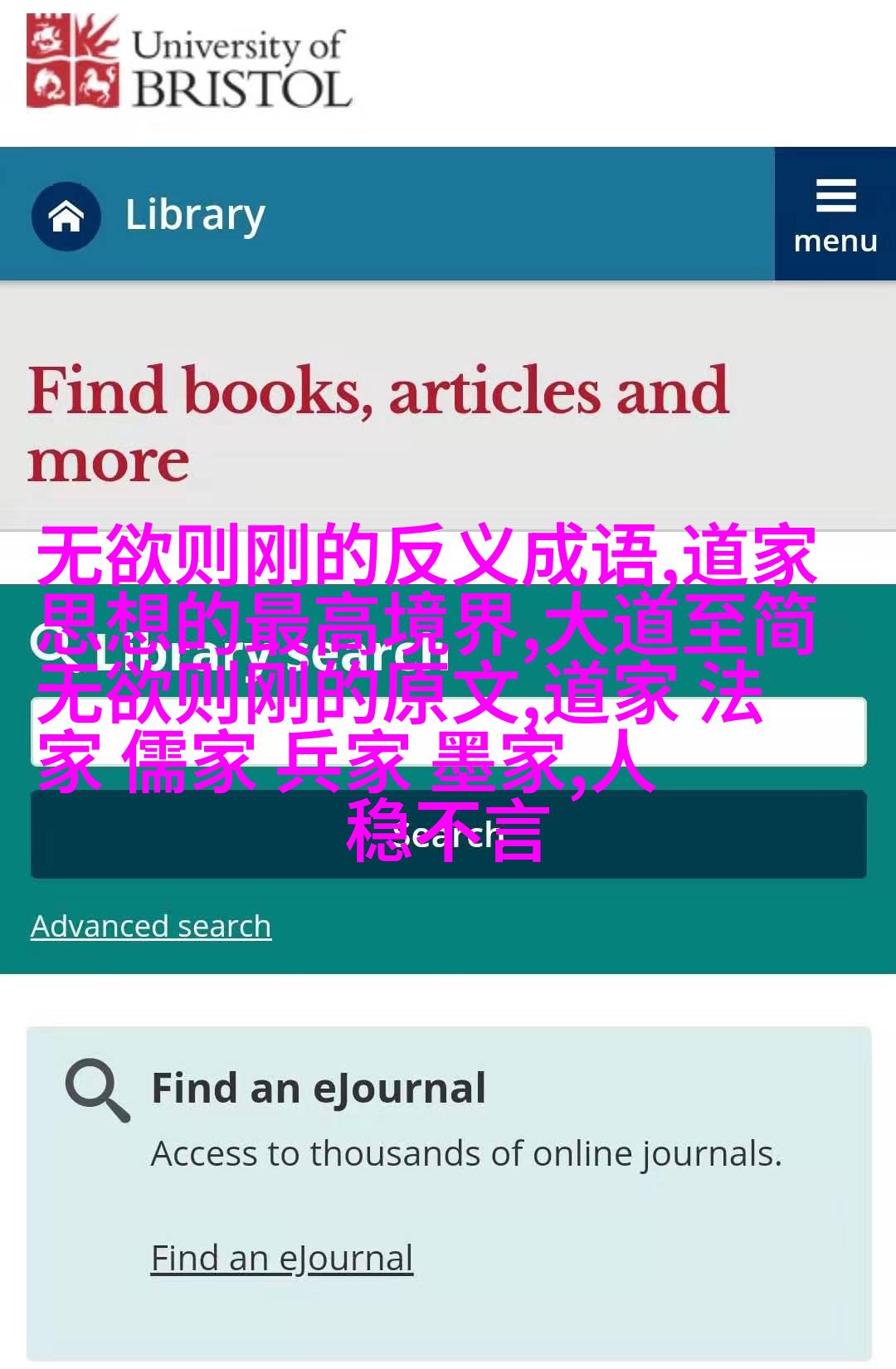Open the University of Bristol homepage logo
The image size is (896, 1369).
click(189, 63)
